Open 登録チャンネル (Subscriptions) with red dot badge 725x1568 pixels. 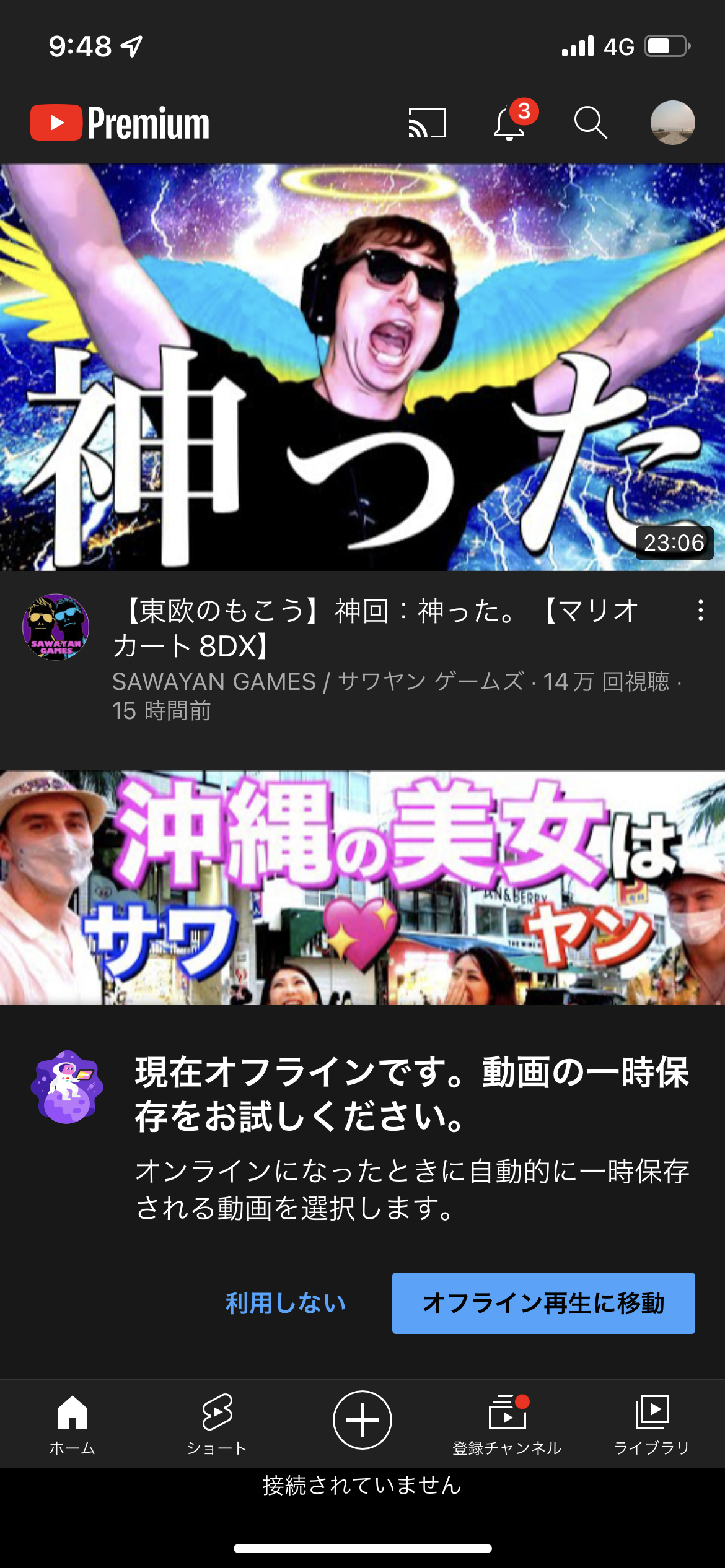tap(506, 1418)
